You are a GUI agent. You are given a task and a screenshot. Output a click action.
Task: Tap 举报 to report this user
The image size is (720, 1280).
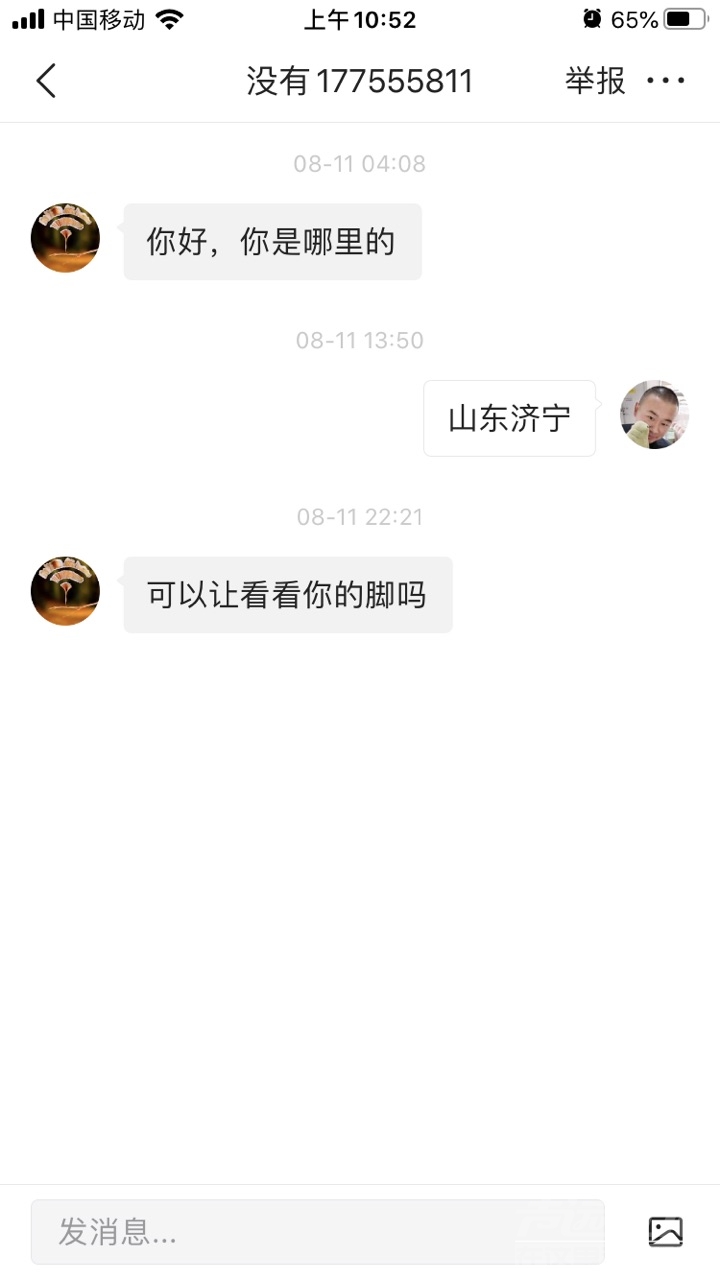coord(595,81)
